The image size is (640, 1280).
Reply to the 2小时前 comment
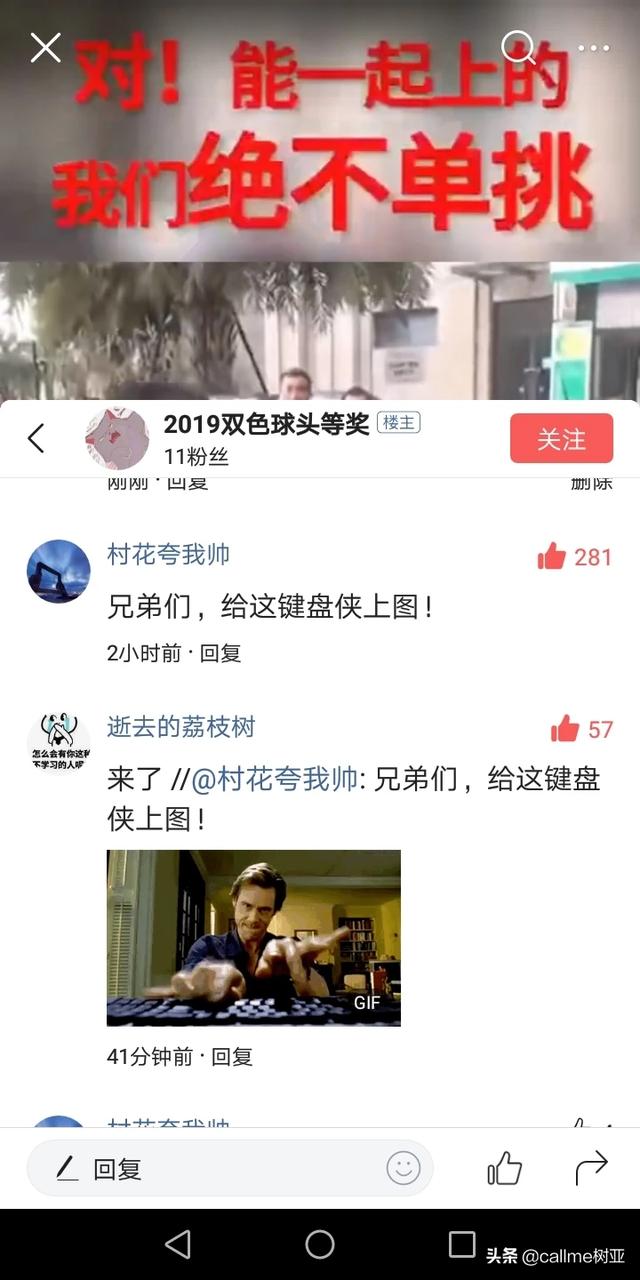(220, 653)
